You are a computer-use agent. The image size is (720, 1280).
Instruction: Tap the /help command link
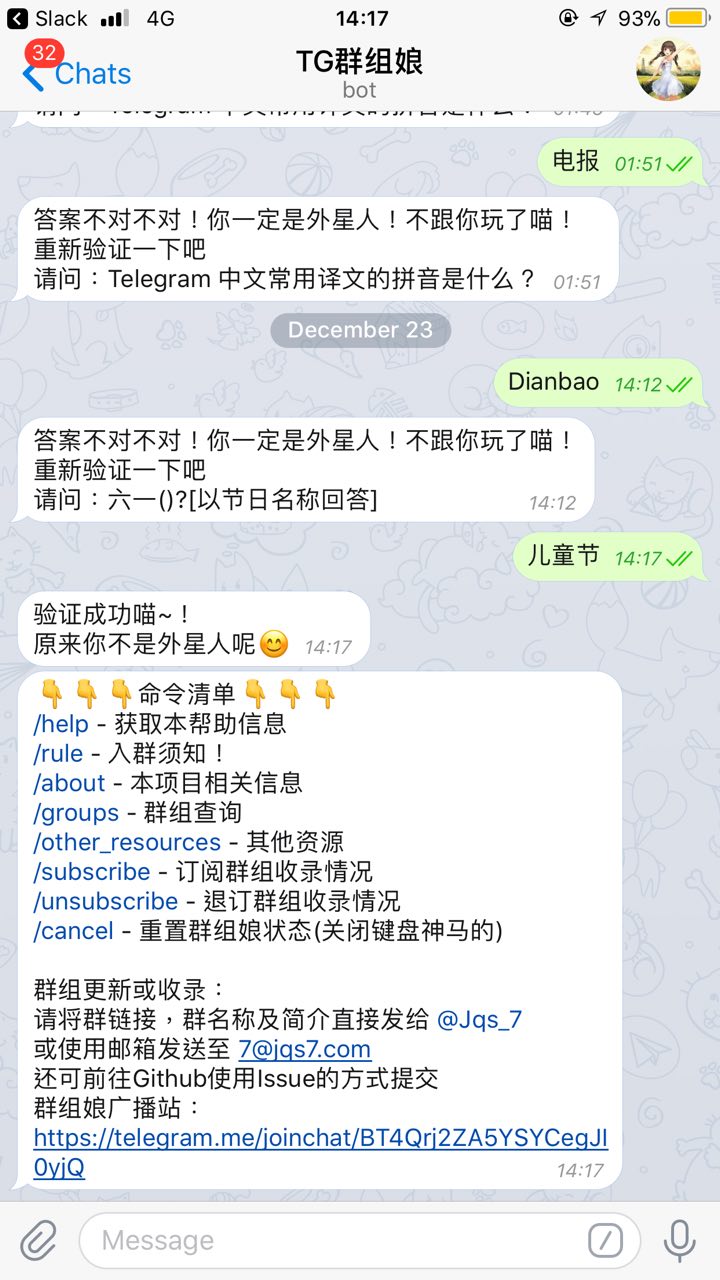point(61,723)
